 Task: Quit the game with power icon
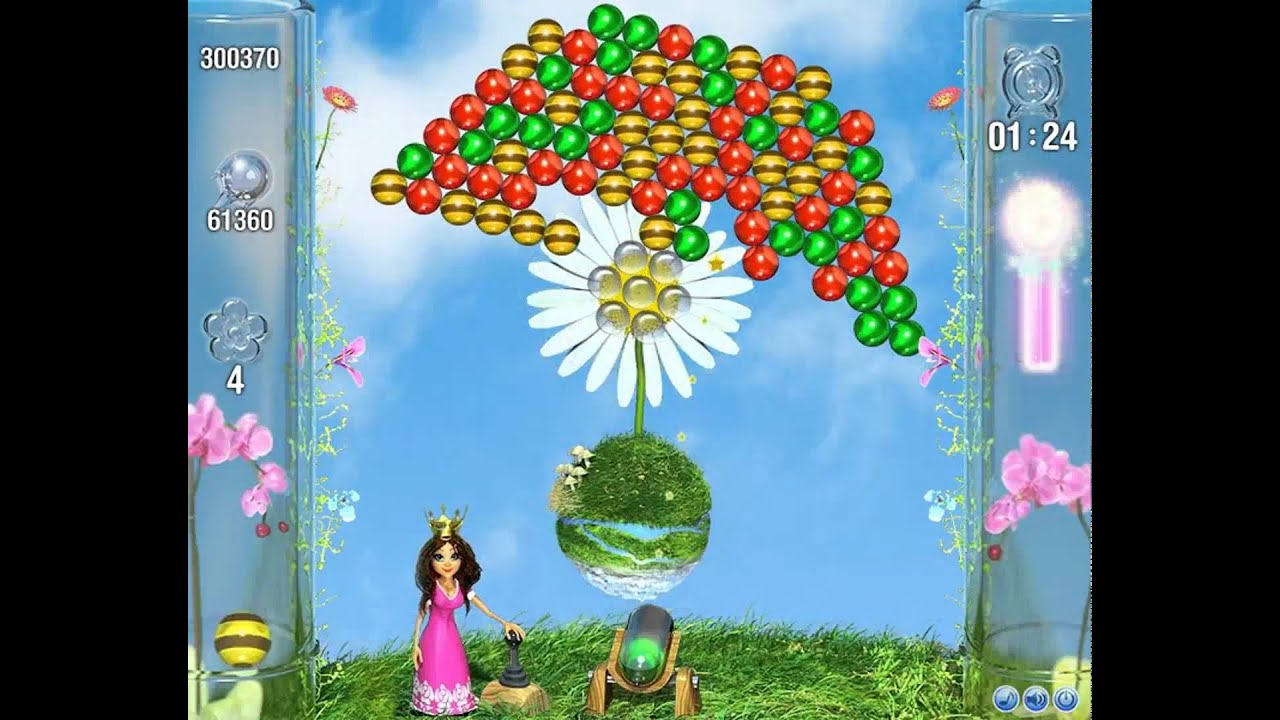coord(1066,698)
